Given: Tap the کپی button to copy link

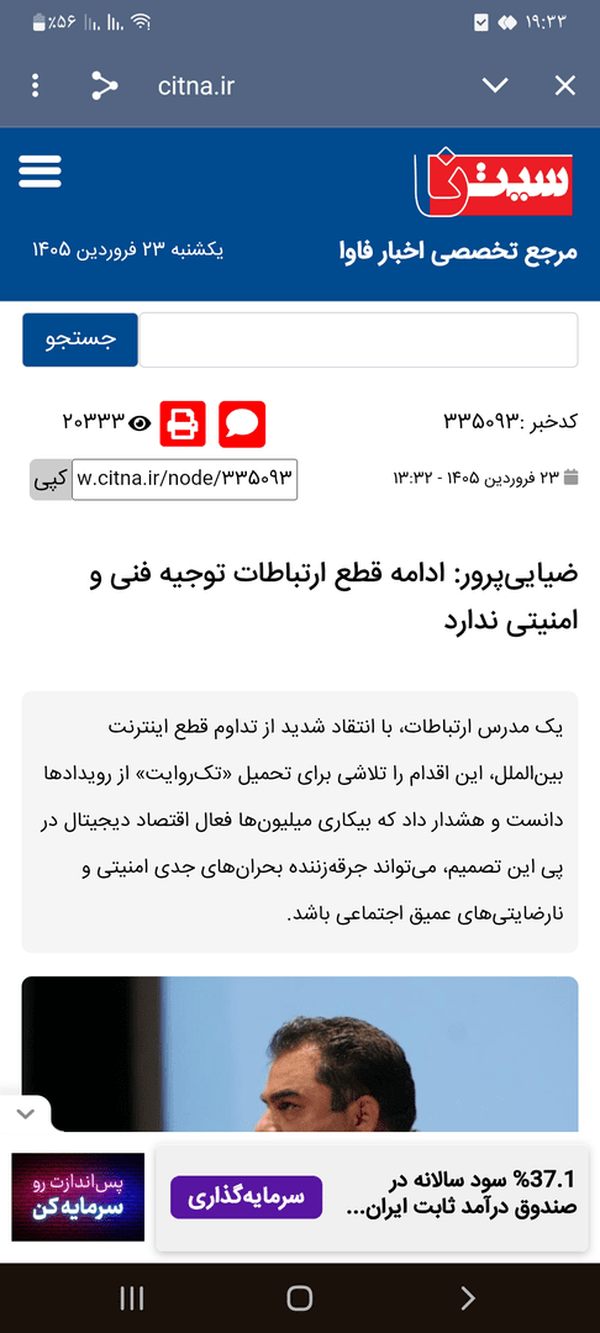Looking at the screenshot, I should 51,479.
